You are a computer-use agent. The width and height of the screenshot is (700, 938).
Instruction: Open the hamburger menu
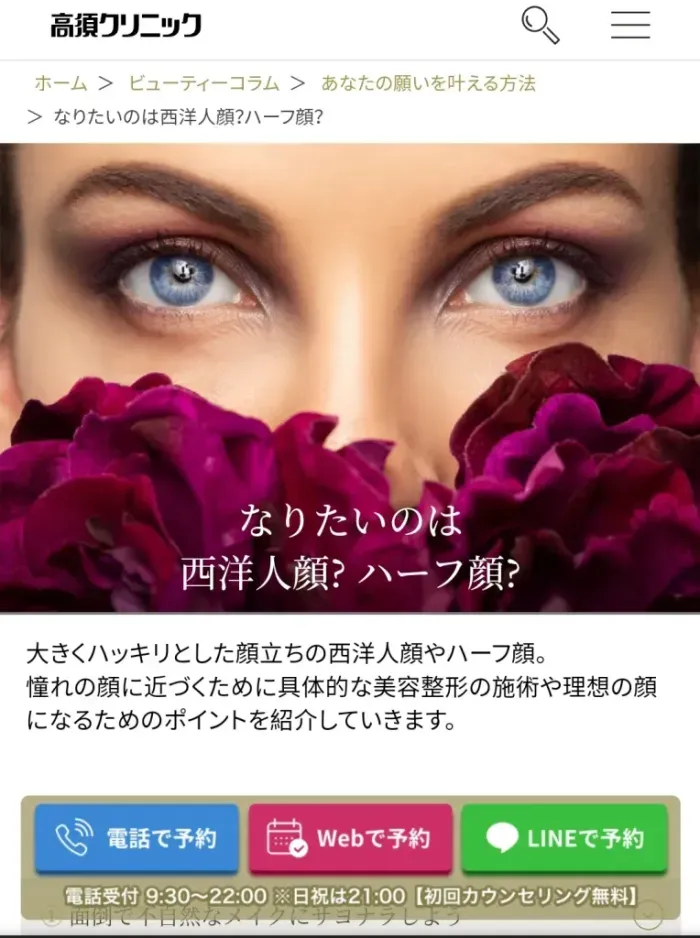630,25
